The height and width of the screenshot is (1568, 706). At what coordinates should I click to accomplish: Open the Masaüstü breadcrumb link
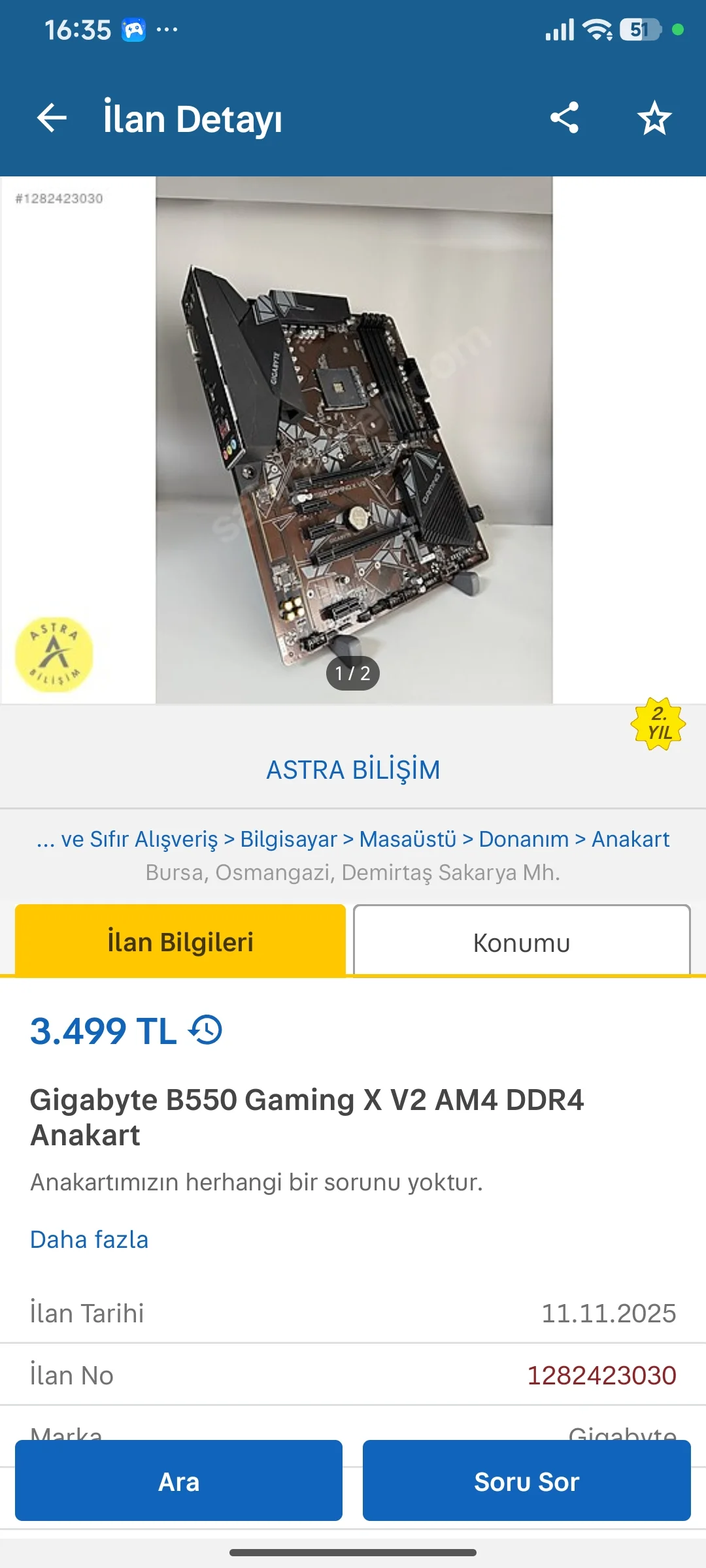click(x=407, y=839)
